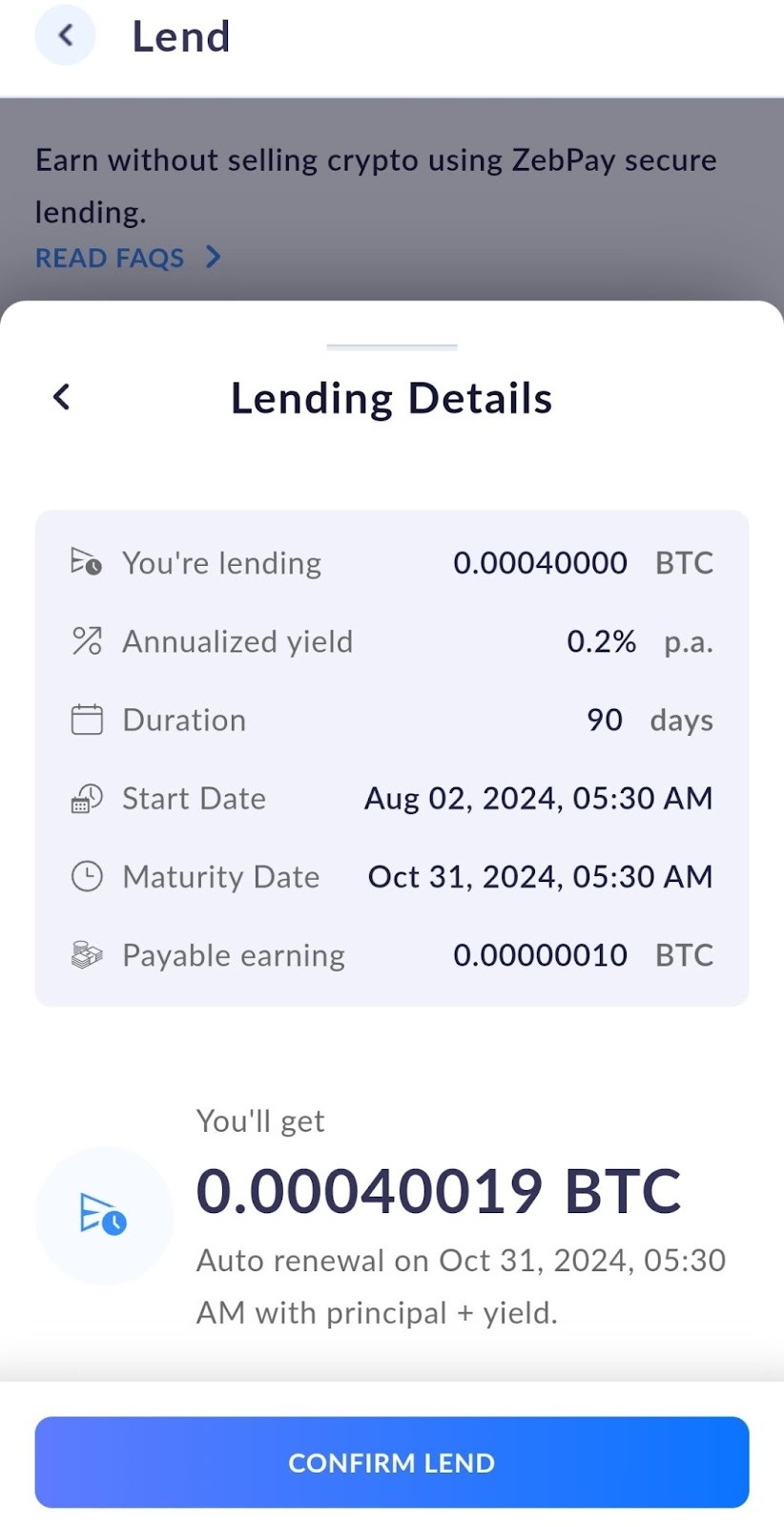Viewport: 784px width, 1527px height.
Task: Open the READ FAQS link
Action: [128, 258]
